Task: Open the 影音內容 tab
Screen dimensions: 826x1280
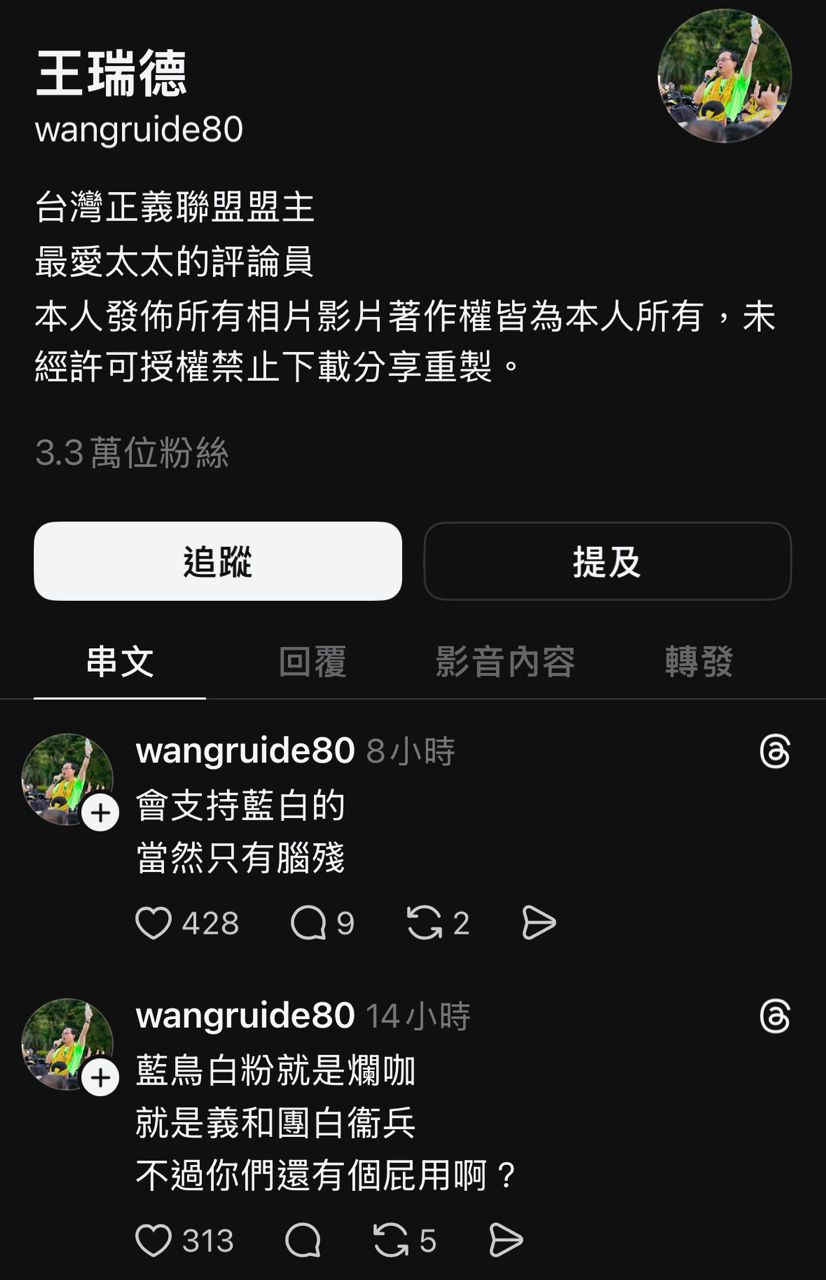Action: [505, 661]
